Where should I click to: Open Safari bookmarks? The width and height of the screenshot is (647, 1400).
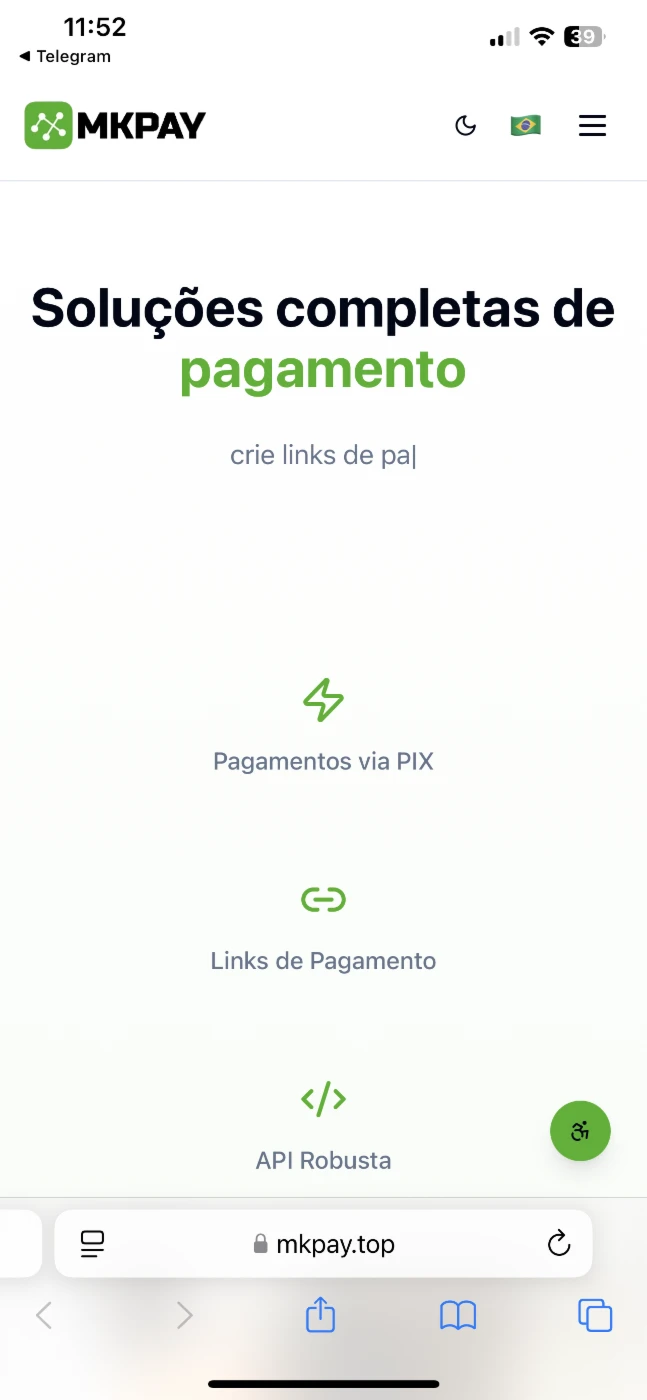[x=458, y=1316]
